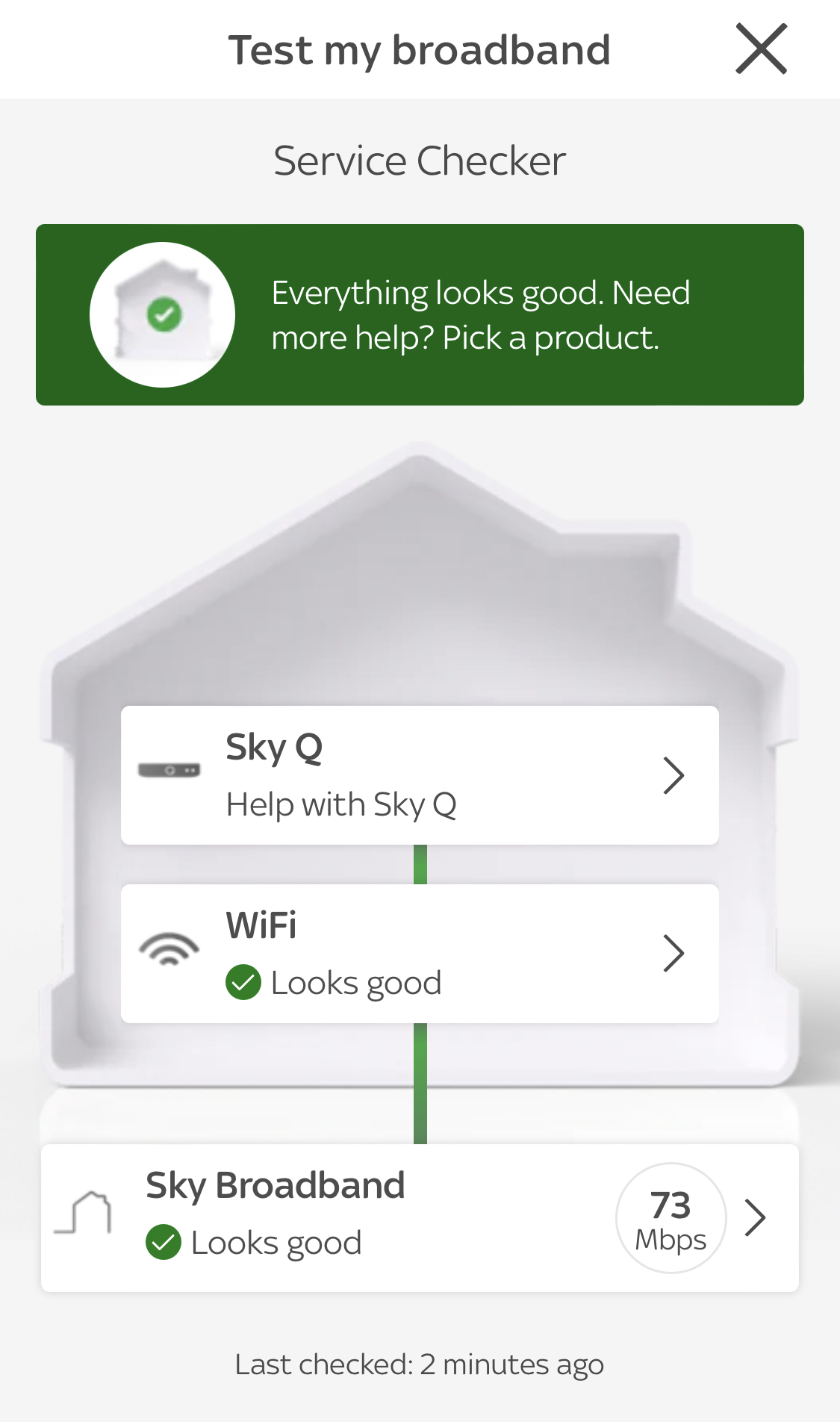Select the Service Checker heading

[x=420, y=160]
